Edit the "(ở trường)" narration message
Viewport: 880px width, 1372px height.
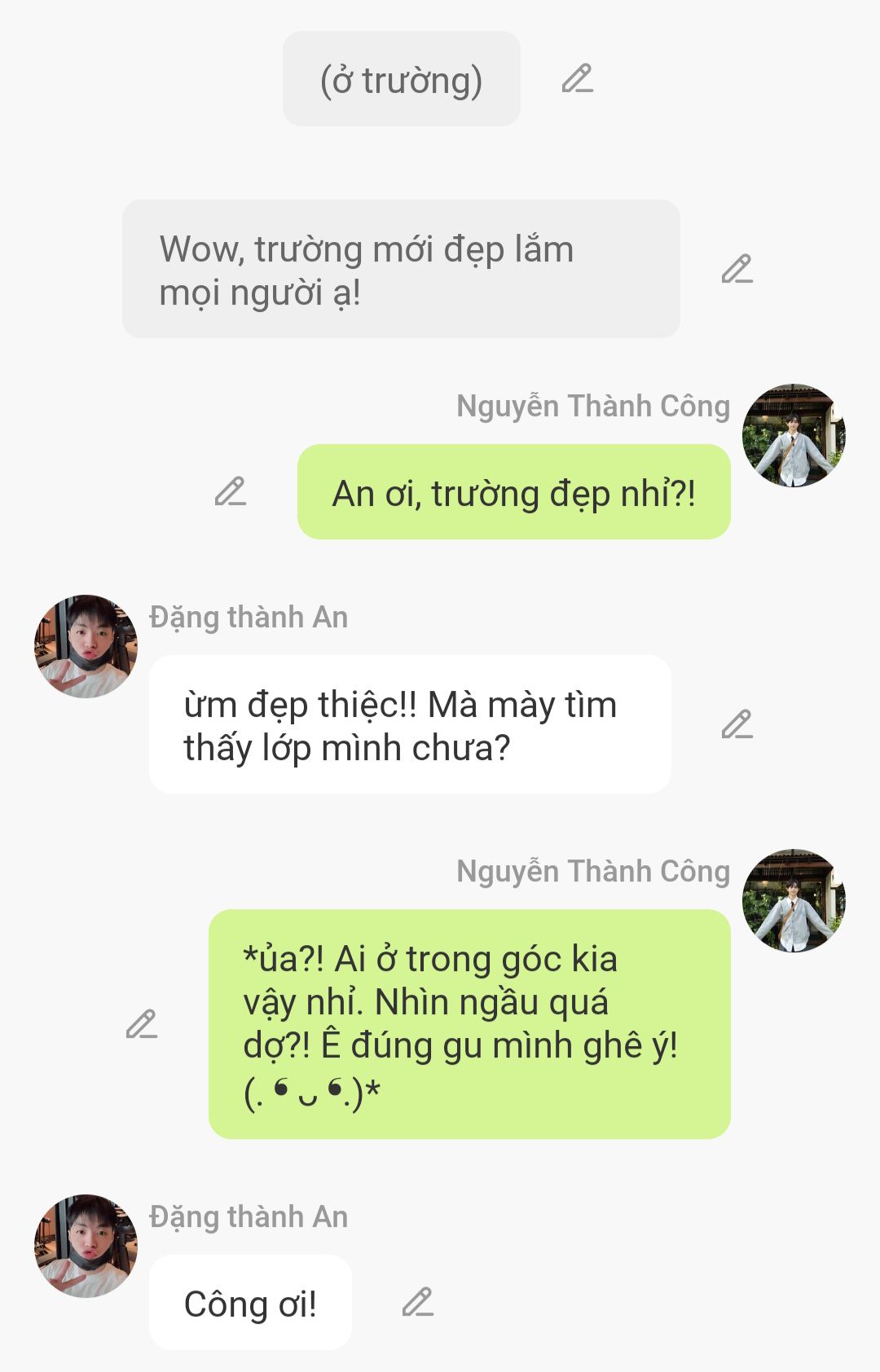pyautogui.click(x=578, y=79)
